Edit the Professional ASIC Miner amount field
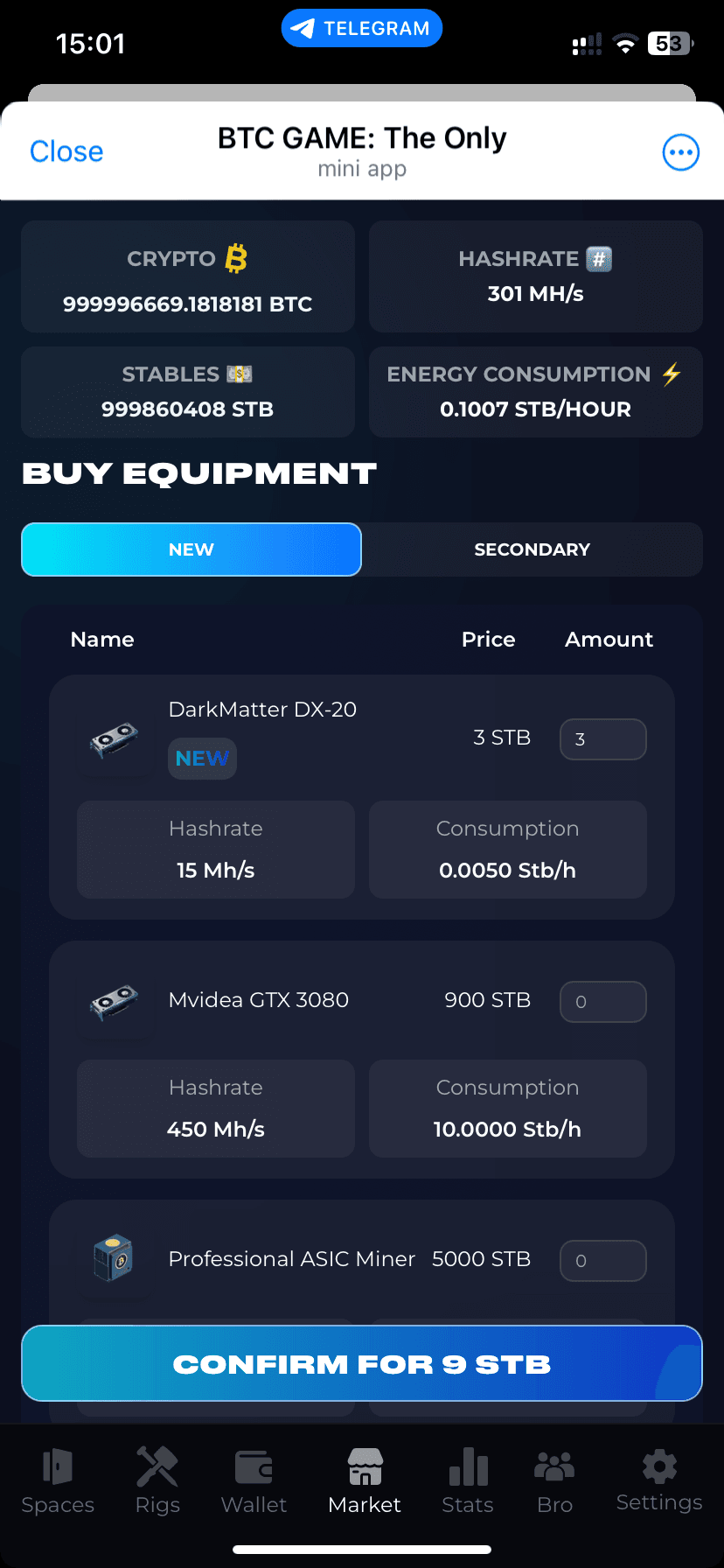724x1568 pixels. coord(602,1261)
